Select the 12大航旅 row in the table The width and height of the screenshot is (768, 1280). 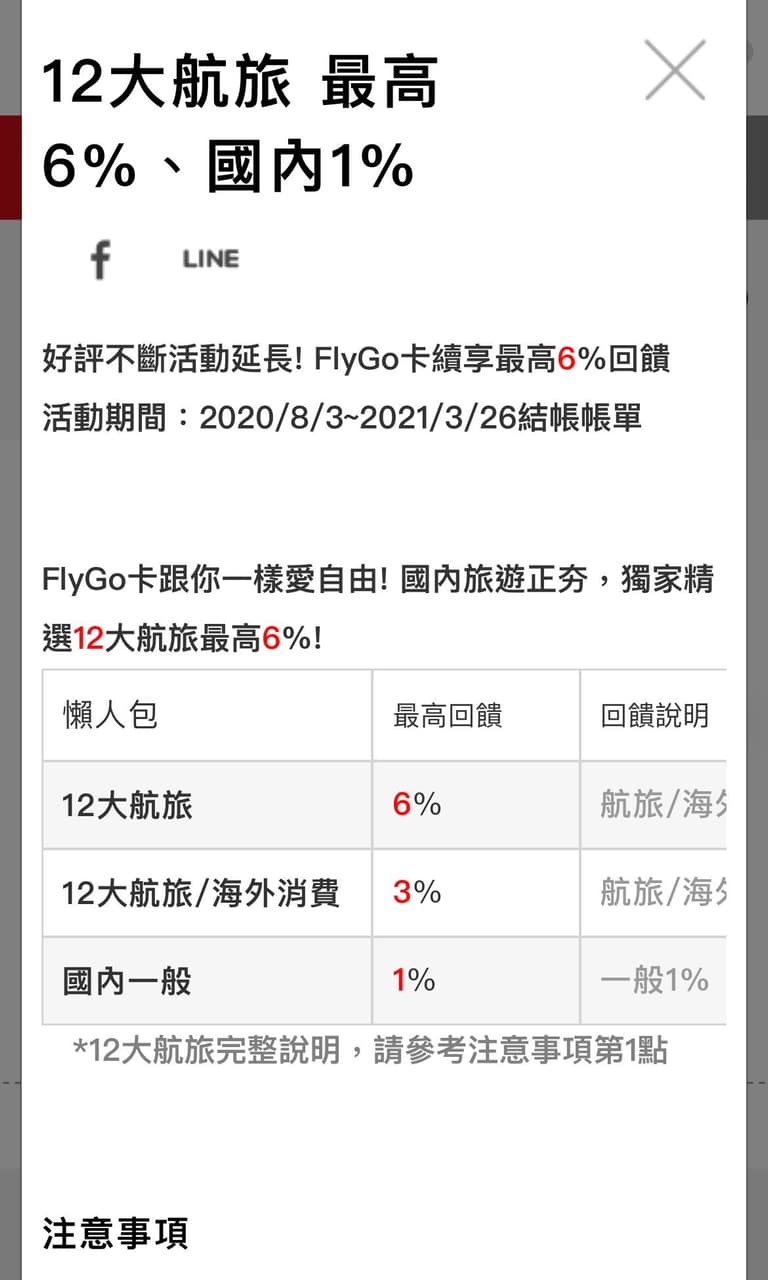tap(123, 805)
